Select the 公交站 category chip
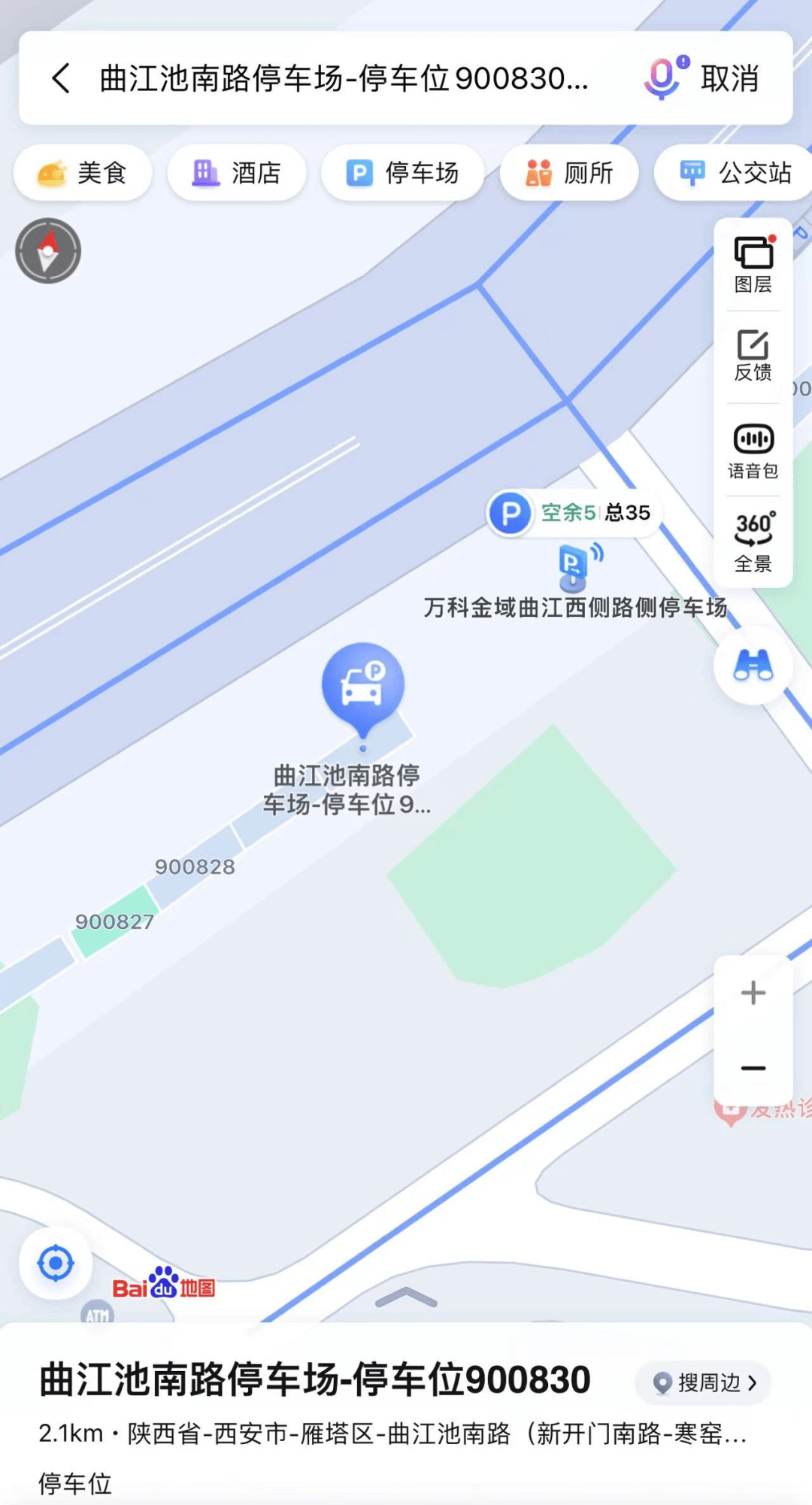Viewport: 812px width, 1505px height. coord(735,173)
